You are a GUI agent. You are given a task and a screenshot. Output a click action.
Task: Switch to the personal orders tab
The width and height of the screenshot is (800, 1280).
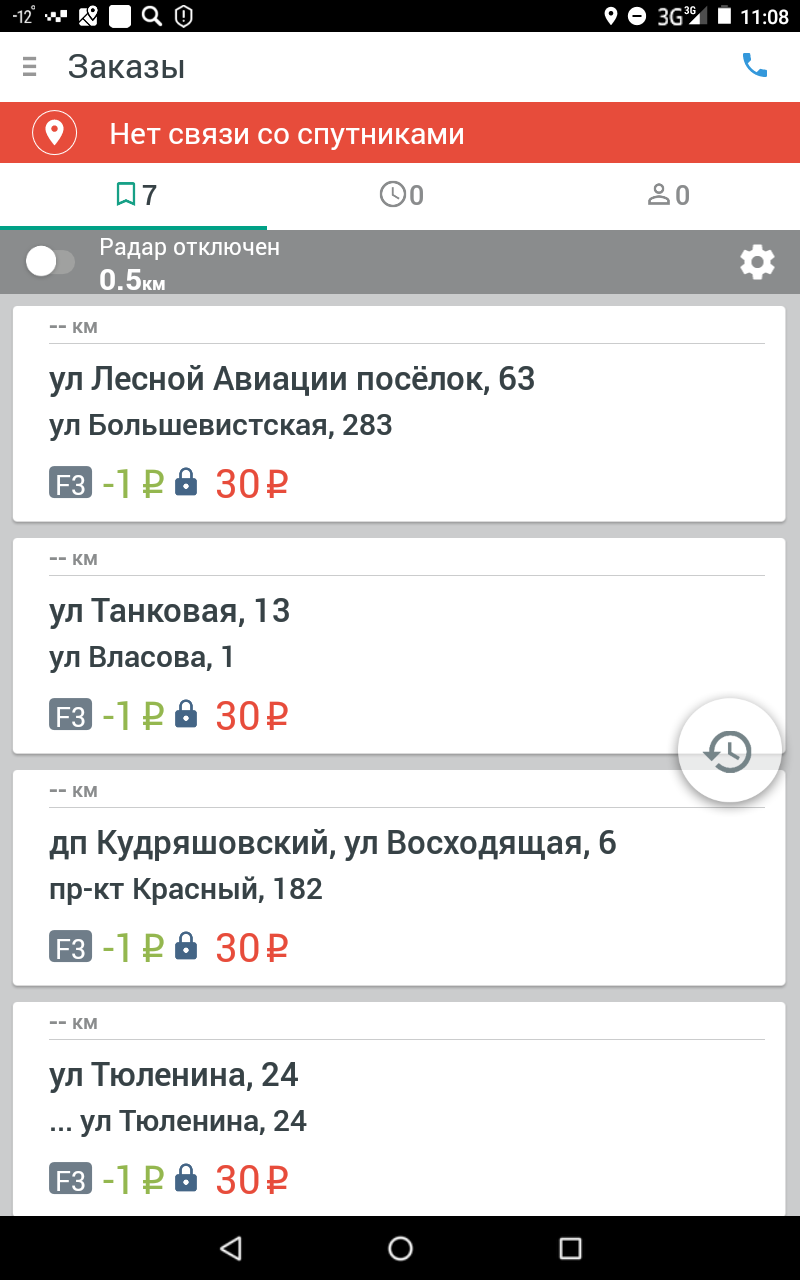[667, 194]
